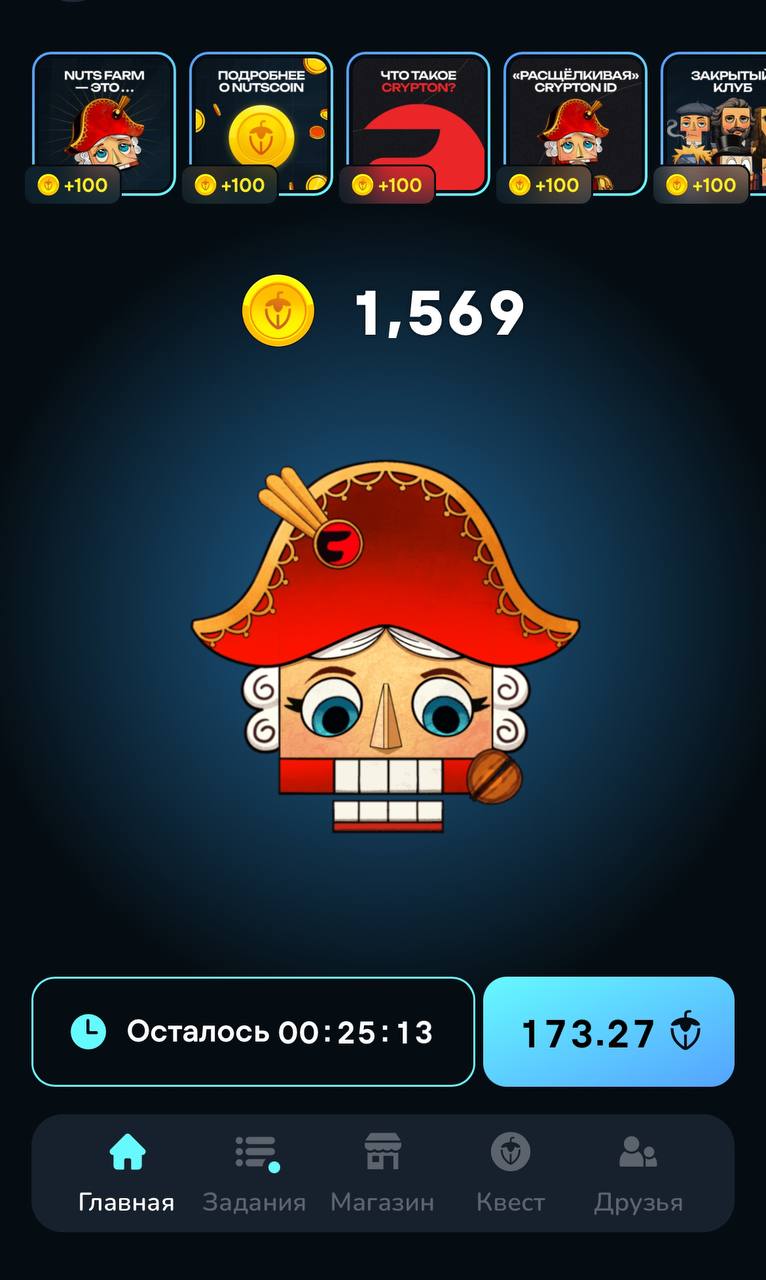Screen dimensions: 766x1280
Task: Switch to the Задания tab
Action: (254, 1174)
